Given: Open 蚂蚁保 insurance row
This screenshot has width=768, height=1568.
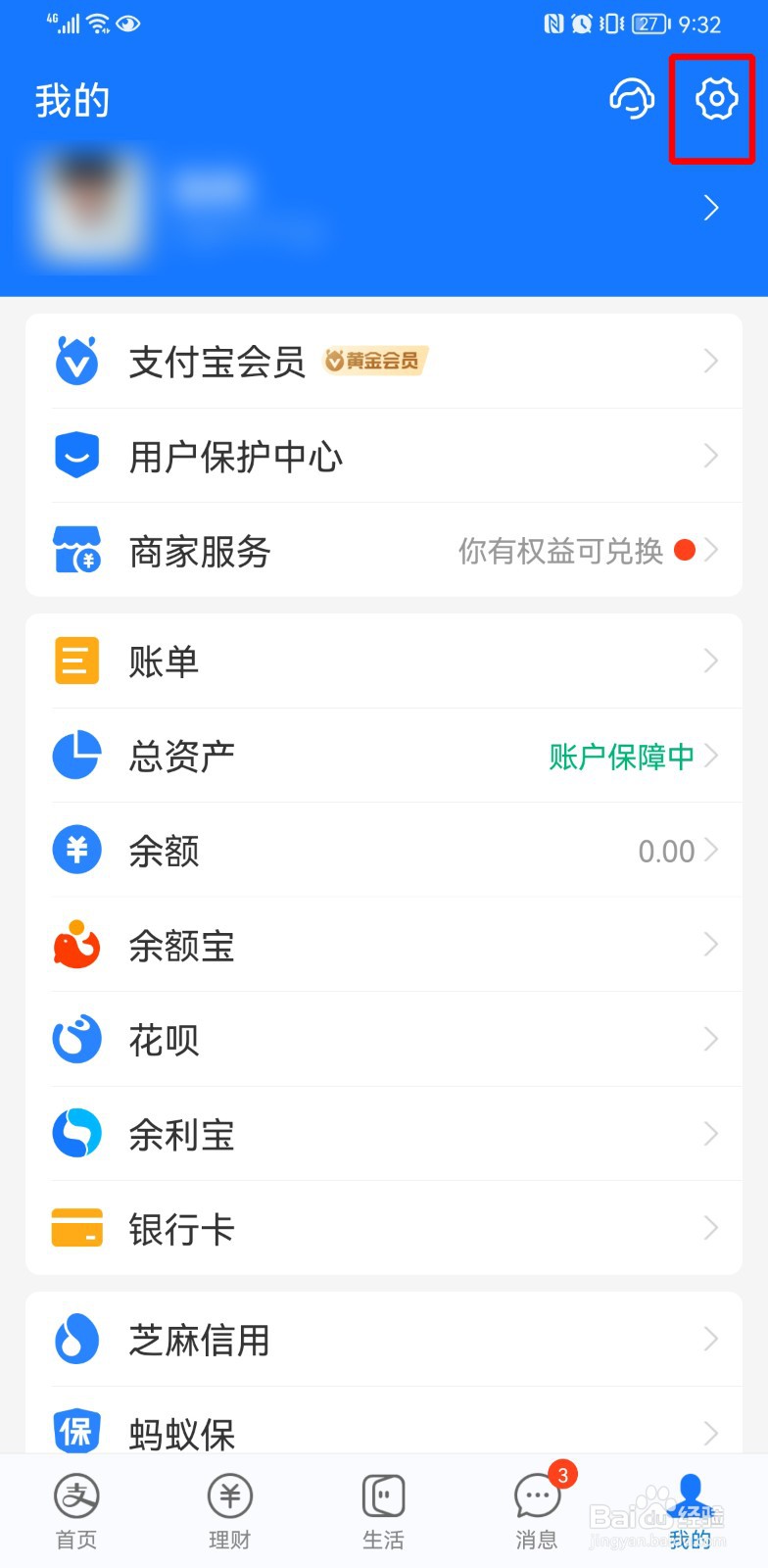Looking at the screenshot, I should point(384,1421).
